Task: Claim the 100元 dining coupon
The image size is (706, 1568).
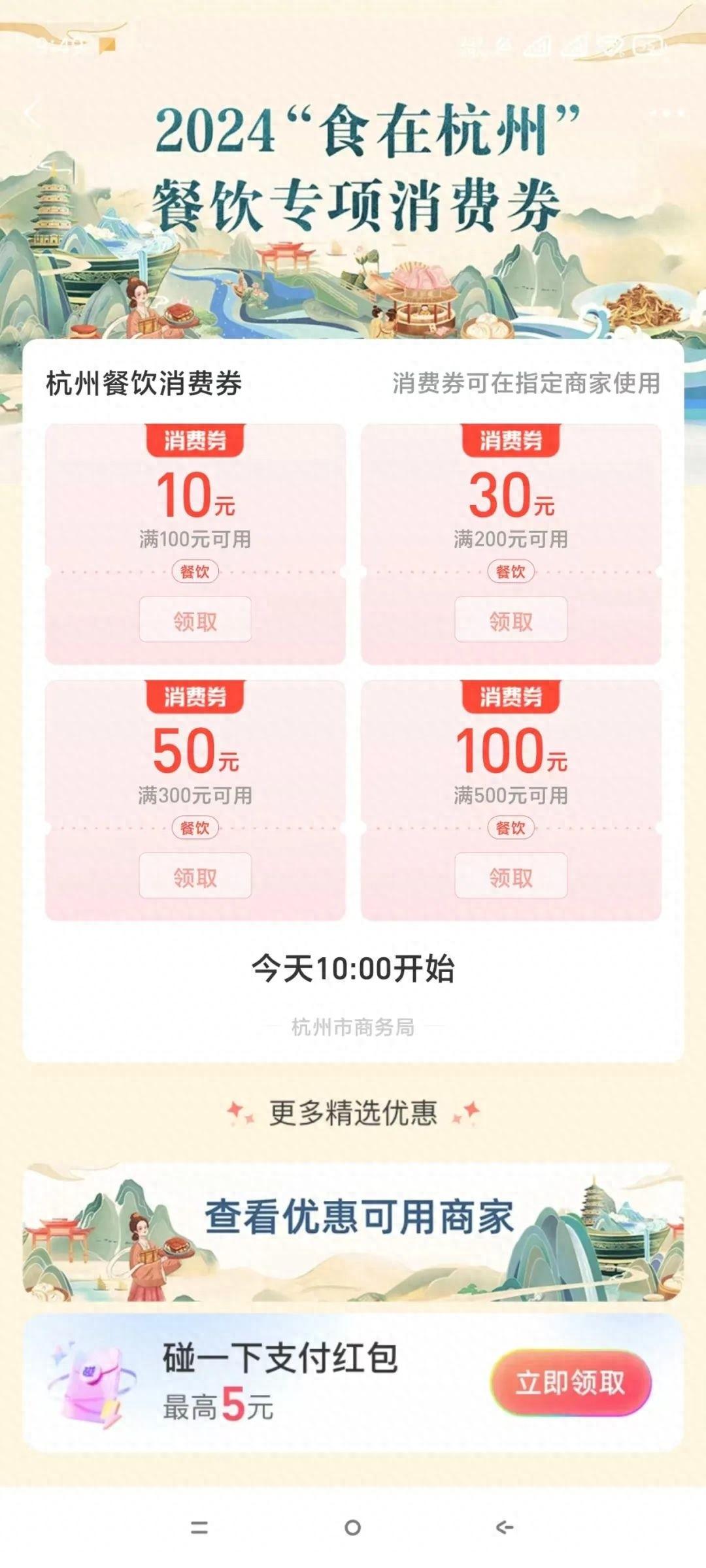Action: 511,875
